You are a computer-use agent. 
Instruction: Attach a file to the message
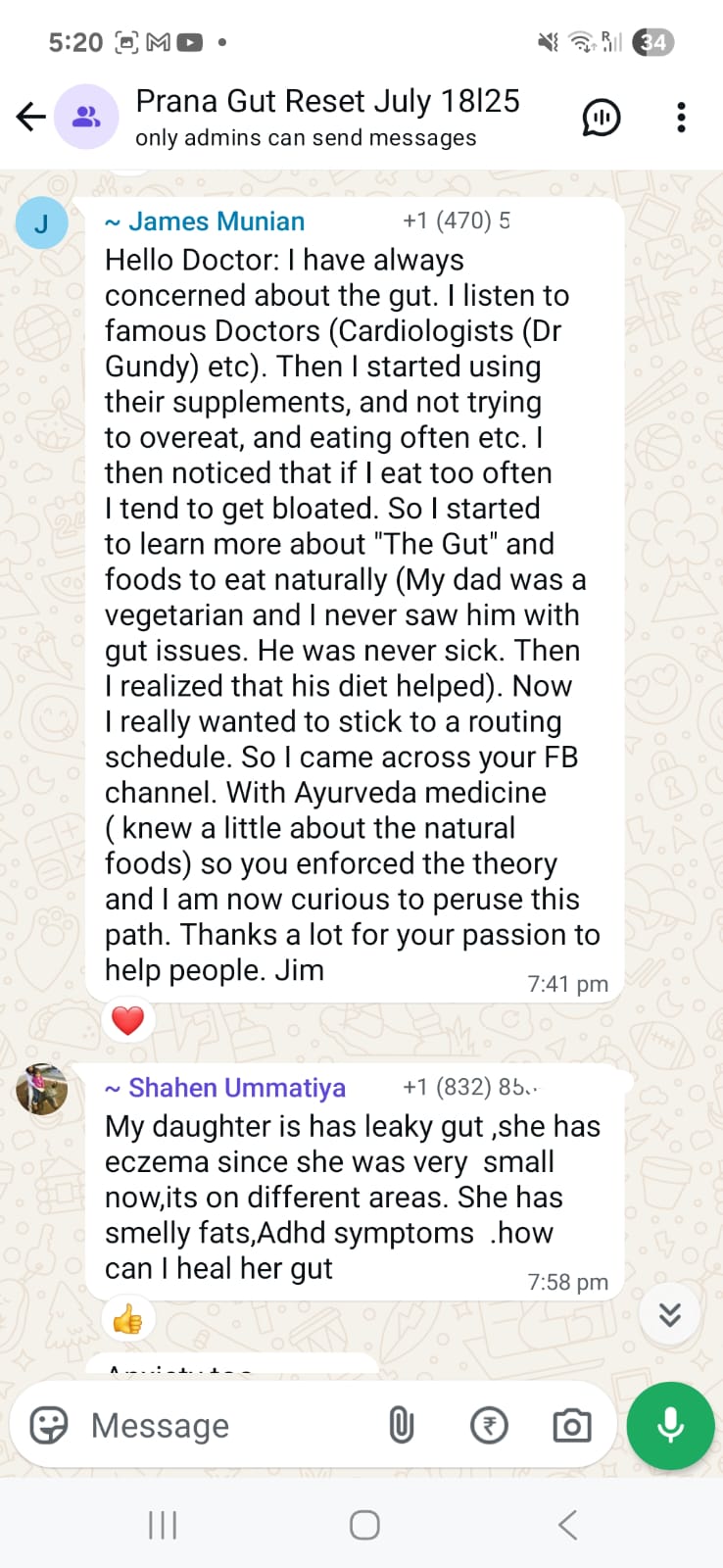pos(401,1425)
